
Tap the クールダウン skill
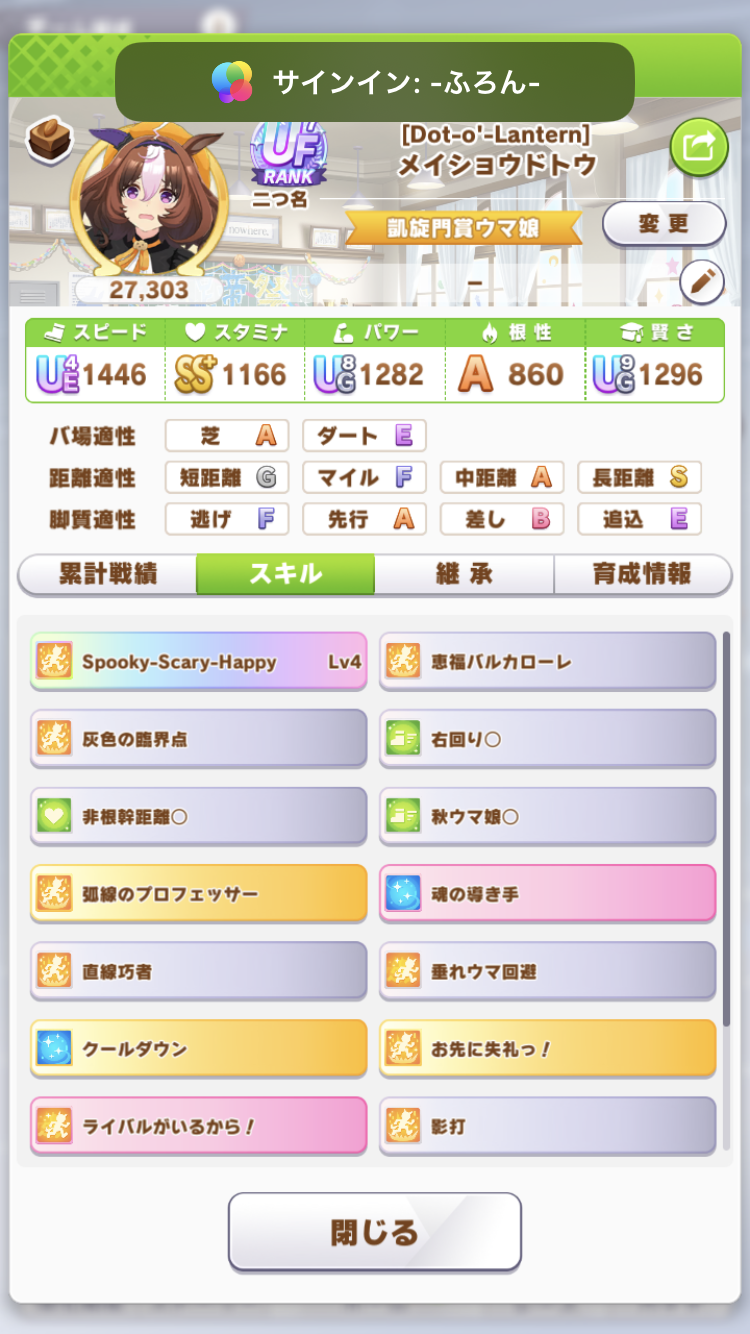pos(198,1048)
